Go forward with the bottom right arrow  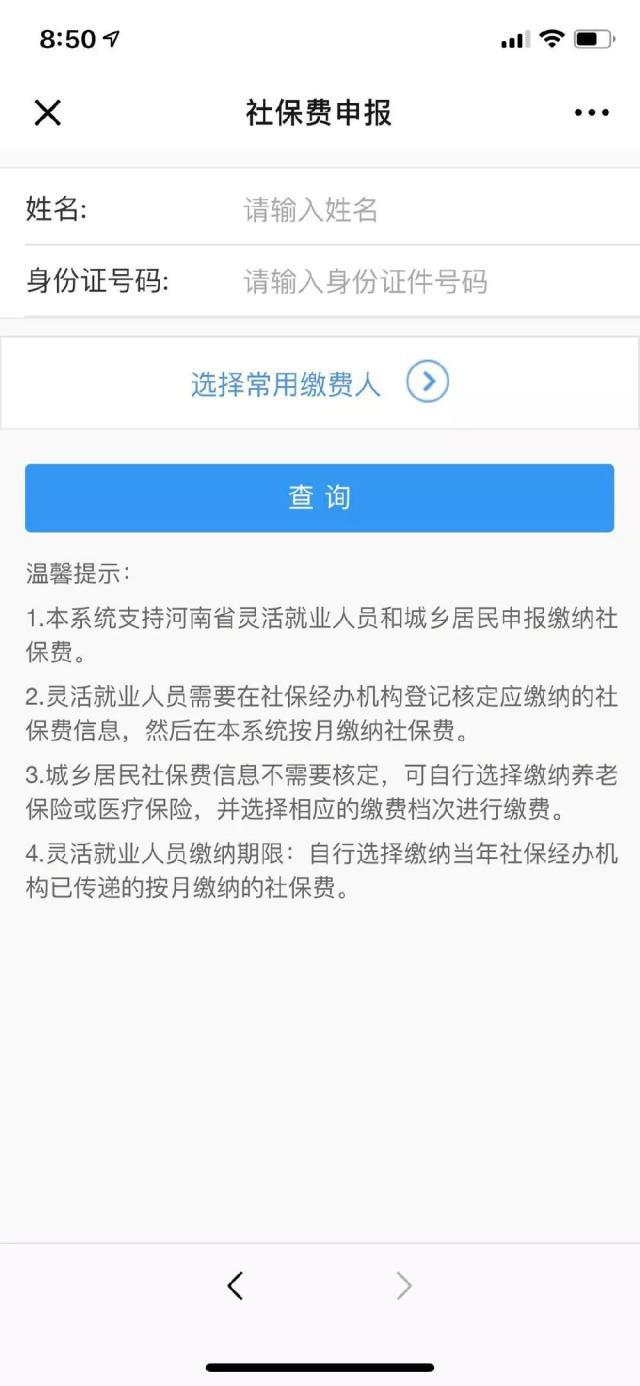click(x=404, y=1286)
